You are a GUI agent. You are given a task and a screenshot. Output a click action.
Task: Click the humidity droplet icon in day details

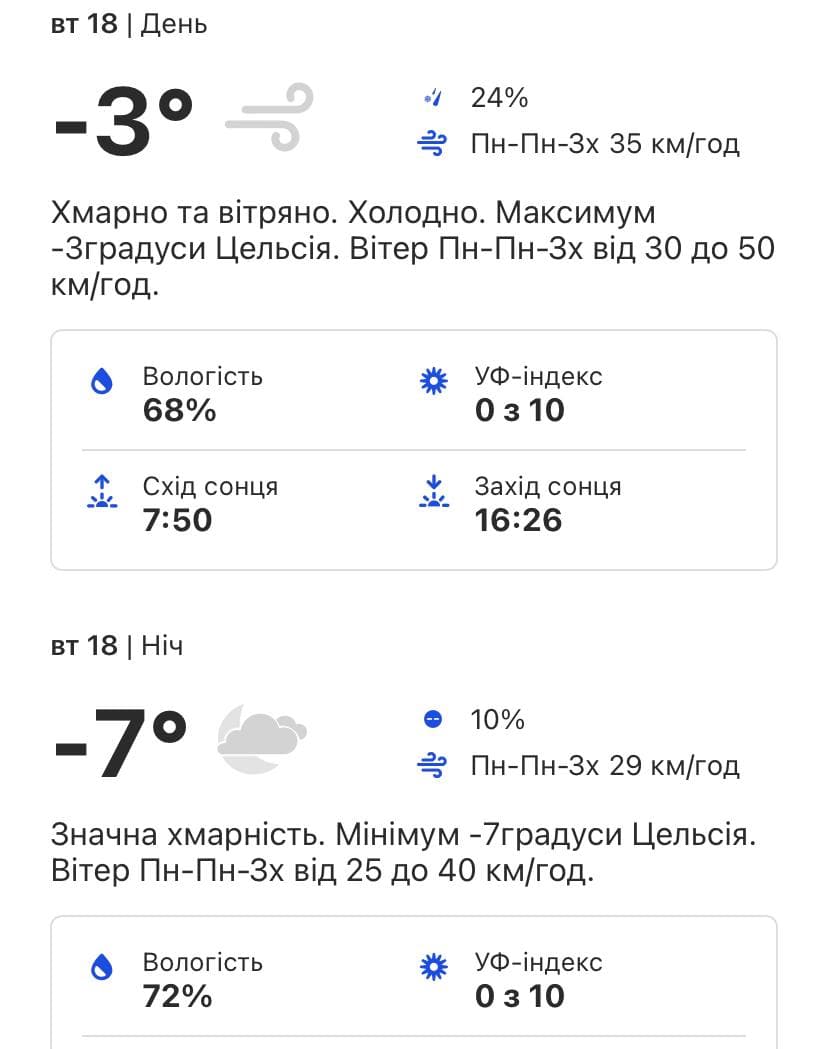[x=101, y=381]
